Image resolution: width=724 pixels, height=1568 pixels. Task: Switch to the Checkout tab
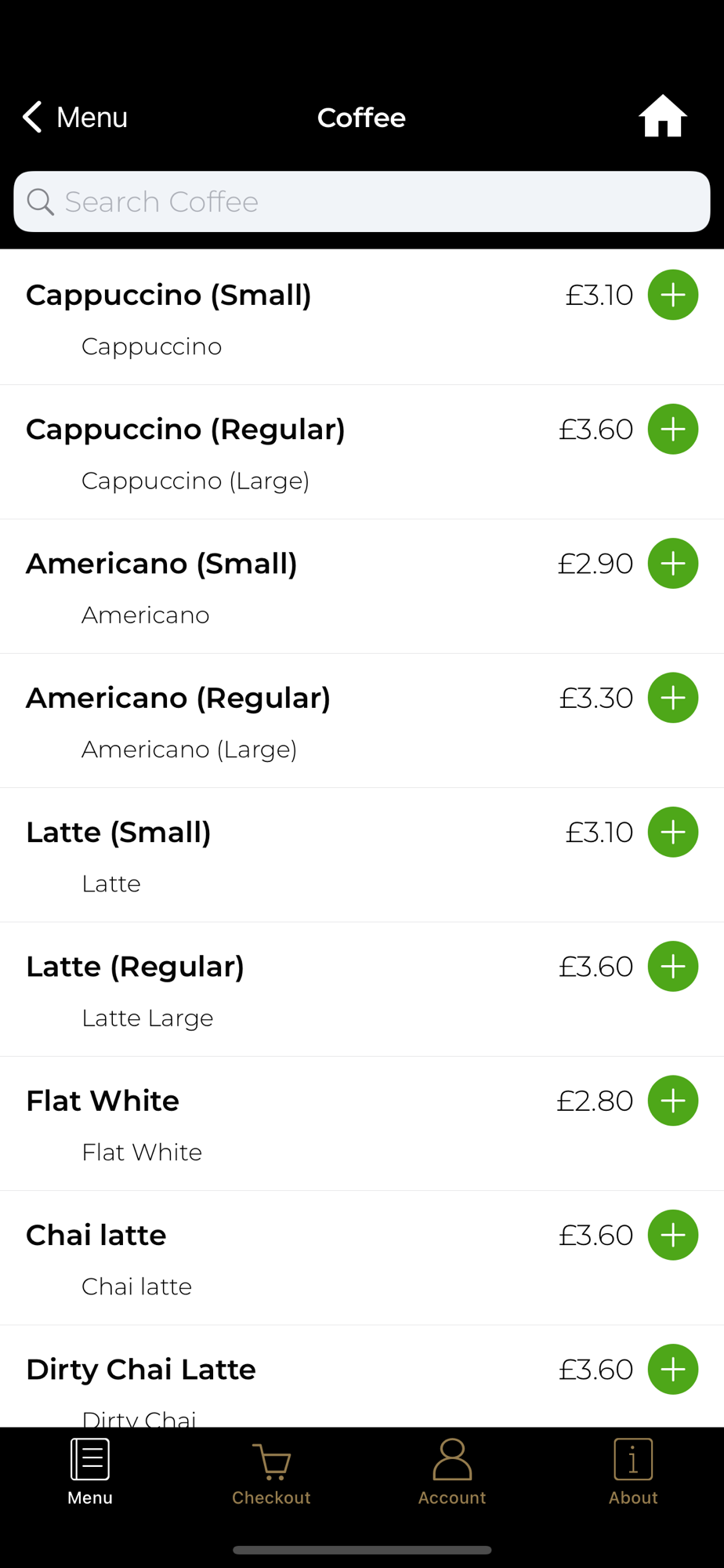point(271,1472)
